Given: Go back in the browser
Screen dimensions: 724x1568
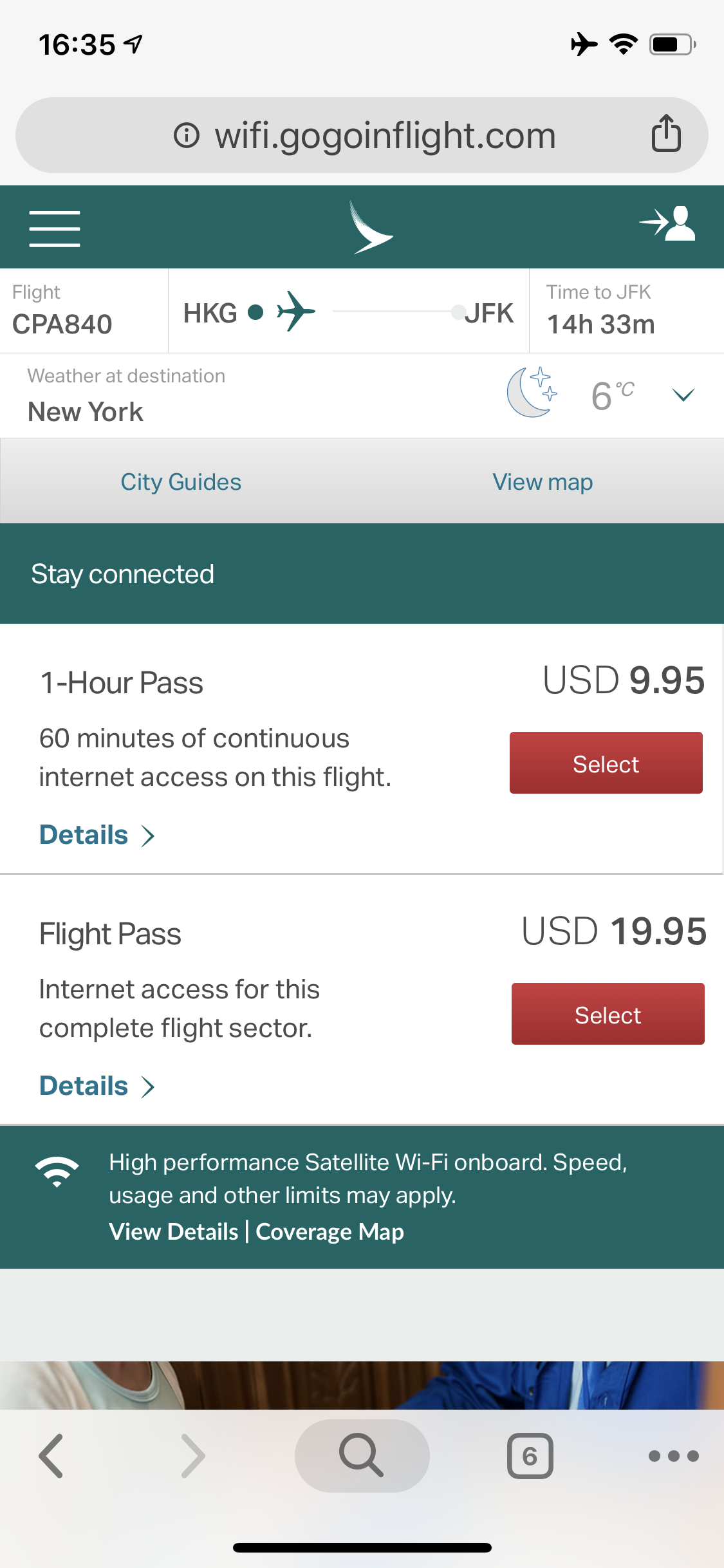Looking at the screenshot, I should click(x=51, y=1456).
